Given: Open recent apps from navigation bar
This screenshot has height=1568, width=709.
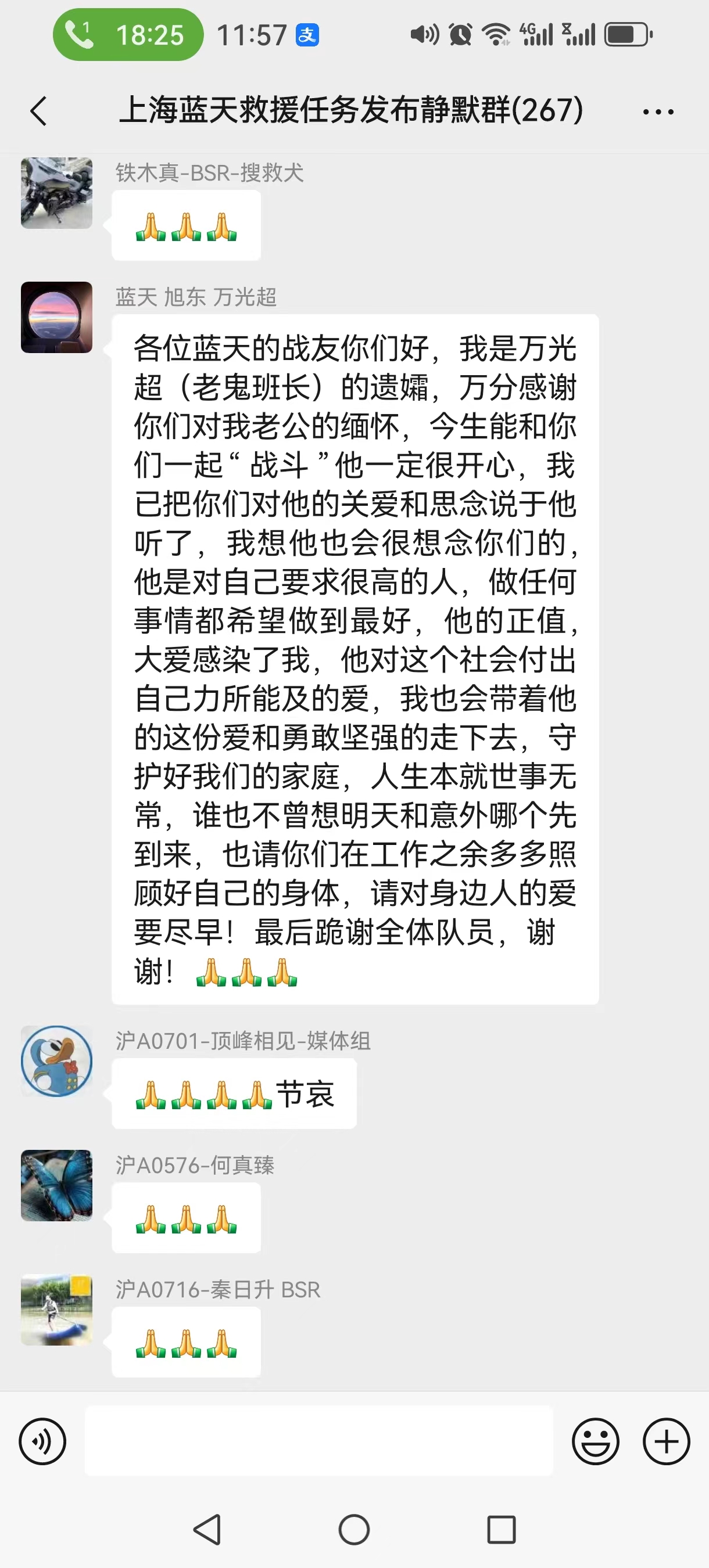Looking at the screenshot, I should [x=502, y=1529].
